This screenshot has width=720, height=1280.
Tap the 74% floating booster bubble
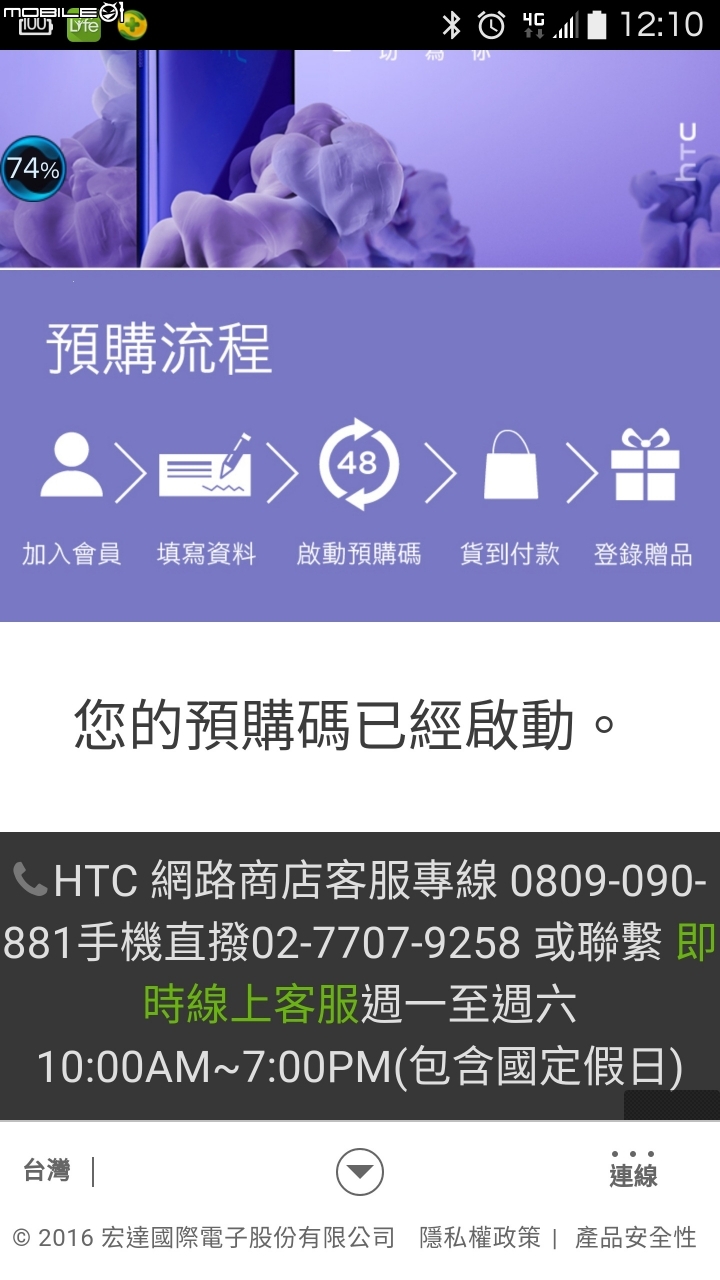tap(33, 169)
